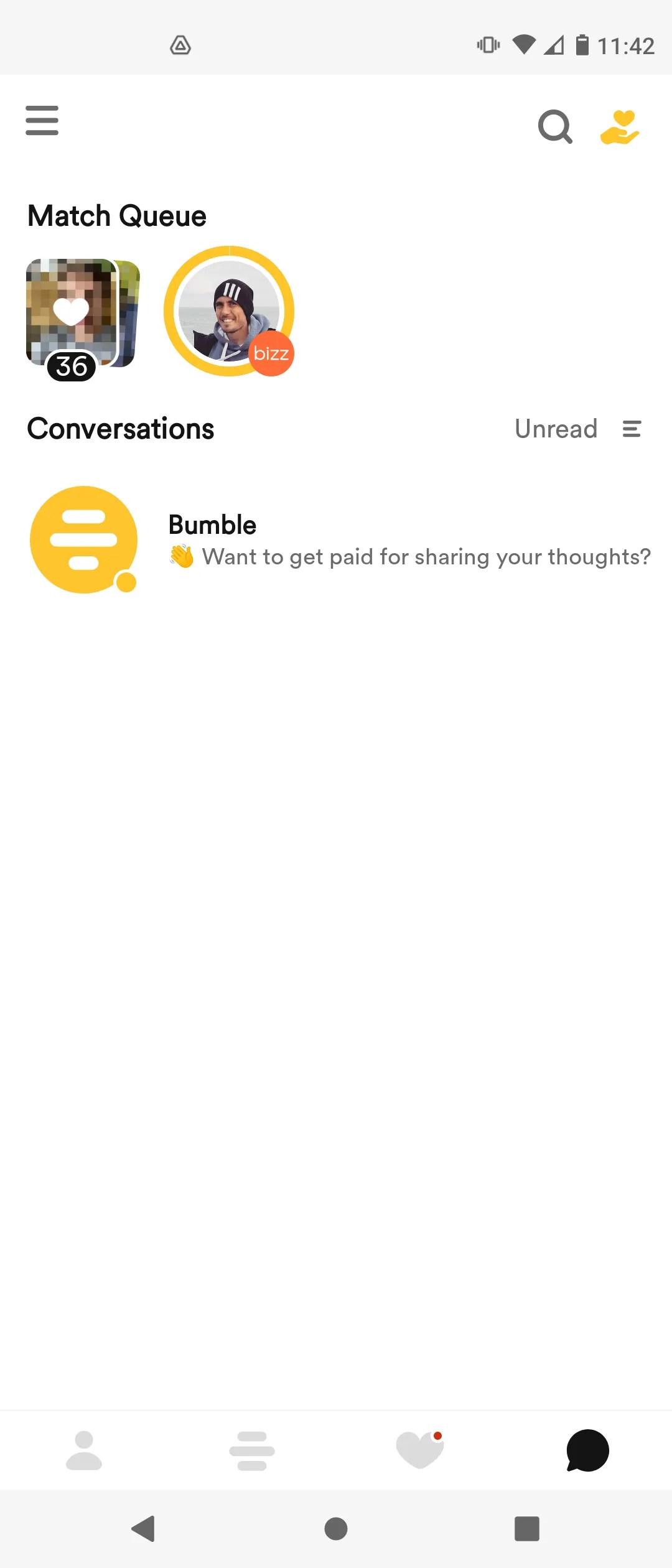Open the search icon at top

[x=556, y=126]
